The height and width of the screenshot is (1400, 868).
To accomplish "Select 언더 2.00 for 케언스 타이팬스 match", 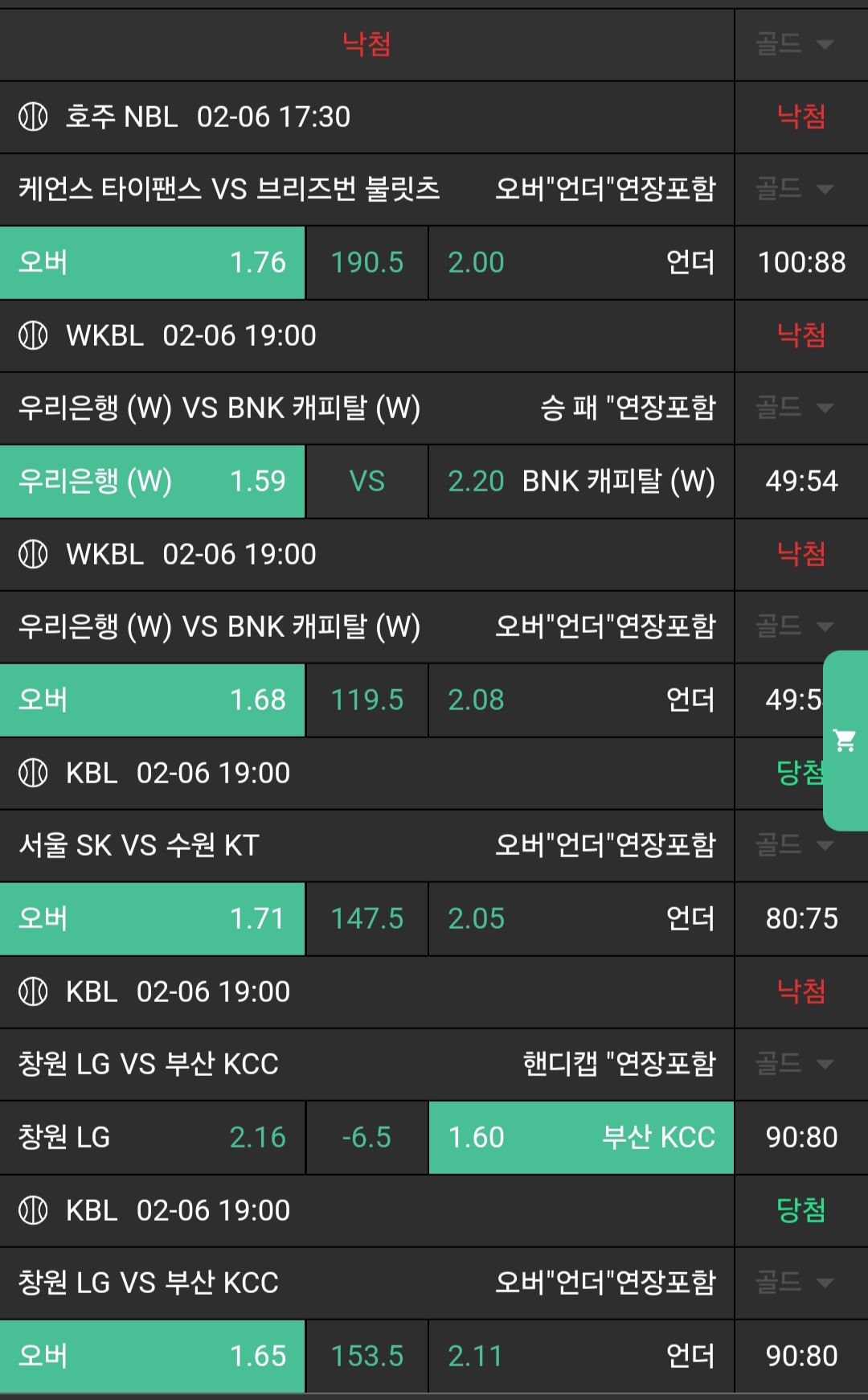I will (581, 262).
